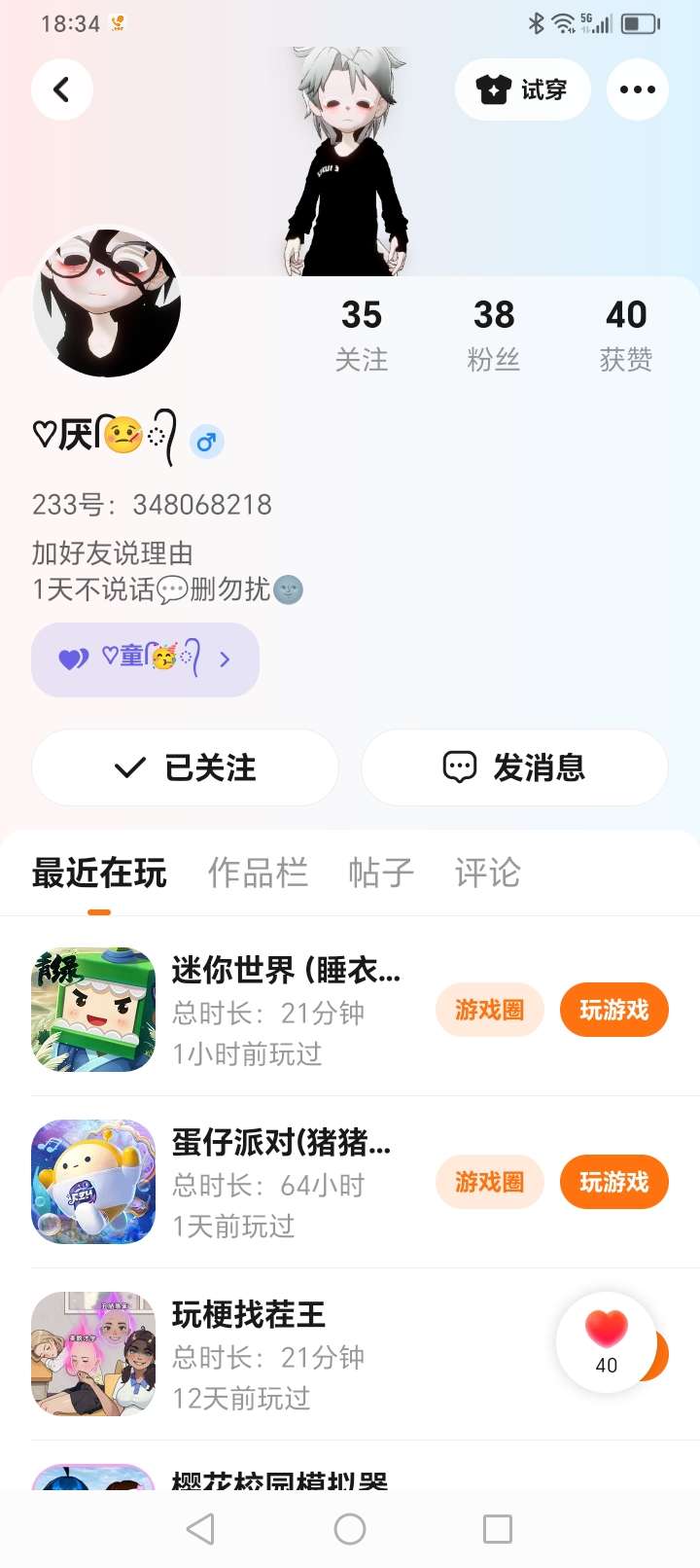Tap the floating heart like button

607,1342
